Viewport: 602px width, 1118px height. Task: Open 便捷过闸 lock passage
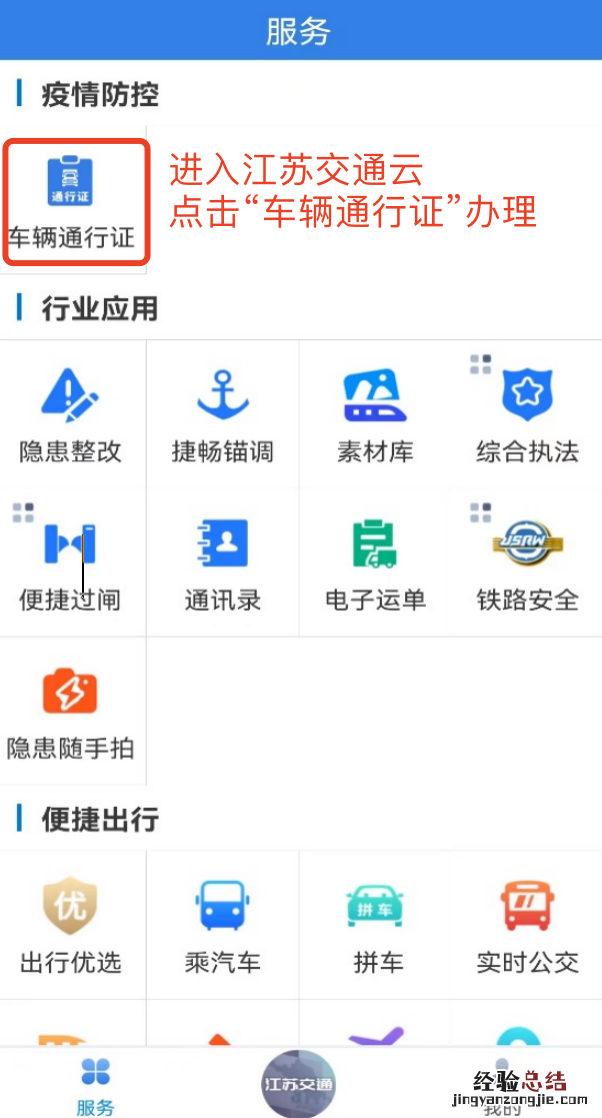[71, 562]
